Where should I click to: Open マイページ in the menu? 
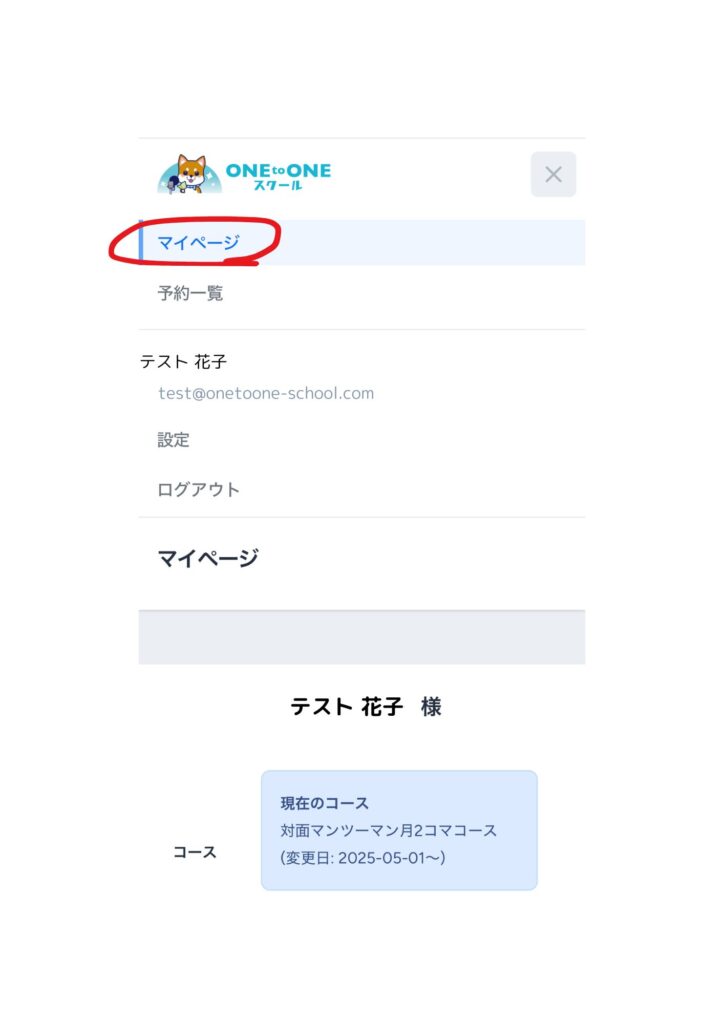coord(199,243)
